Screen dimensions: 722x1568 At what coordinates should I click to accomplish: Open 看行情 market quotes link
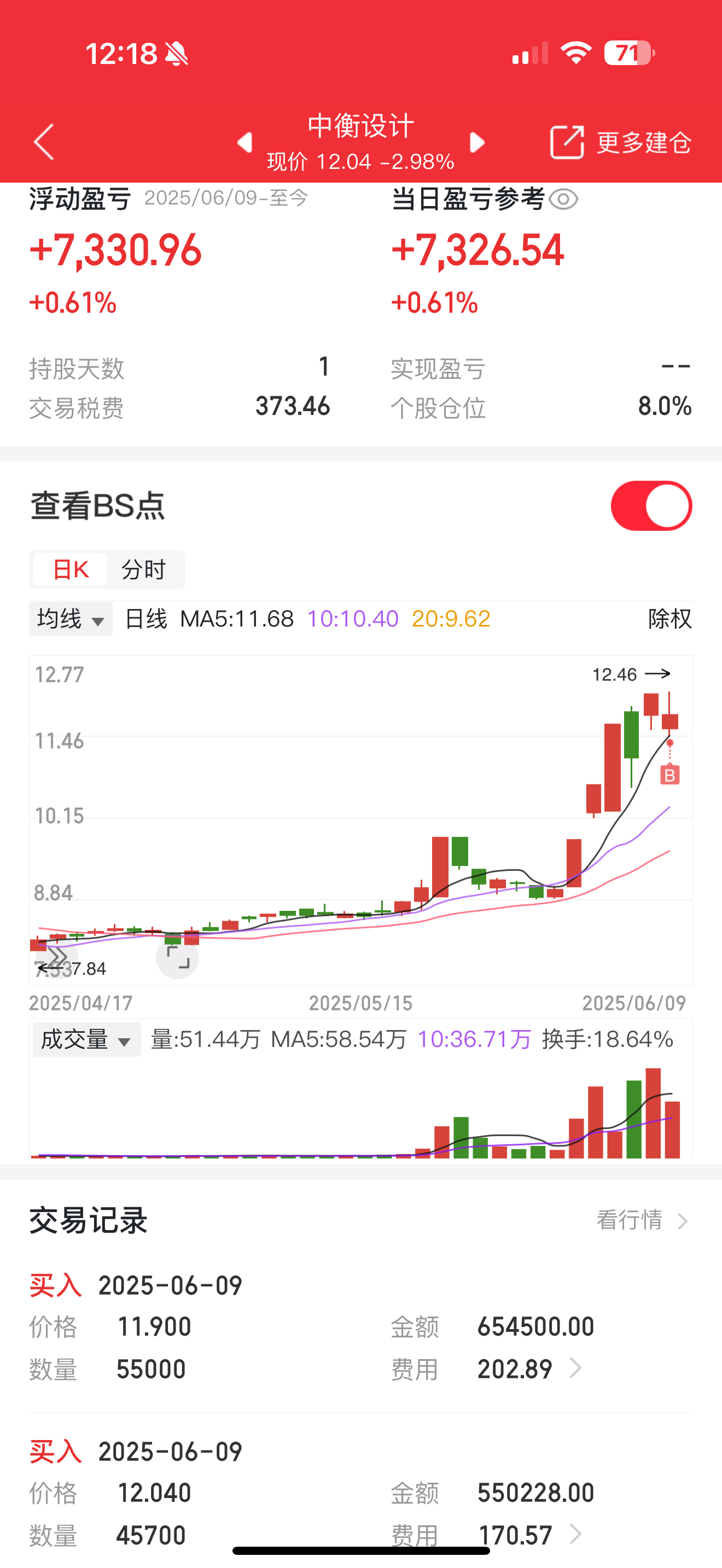[x=642, y=1220]
